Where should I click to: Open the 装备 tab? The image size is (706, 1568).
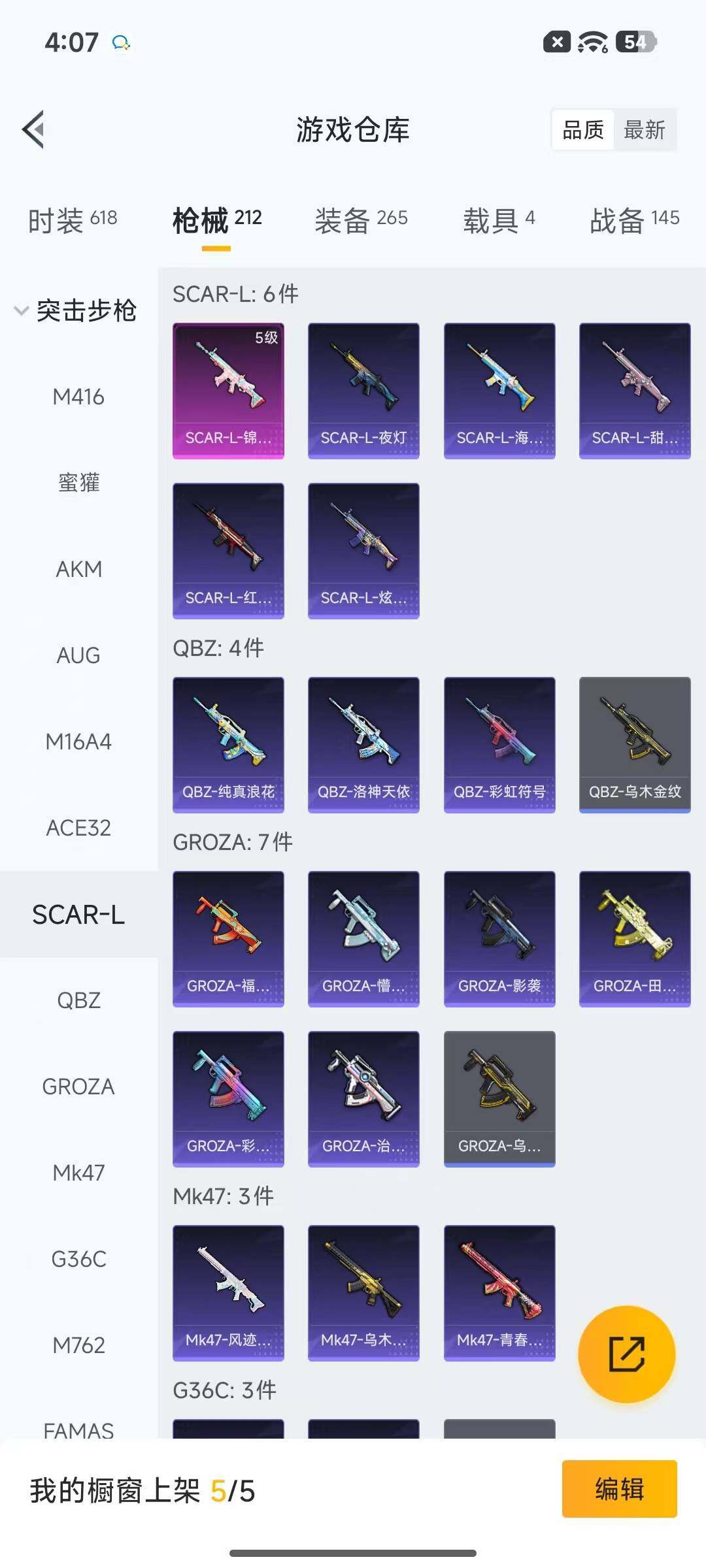361,220
